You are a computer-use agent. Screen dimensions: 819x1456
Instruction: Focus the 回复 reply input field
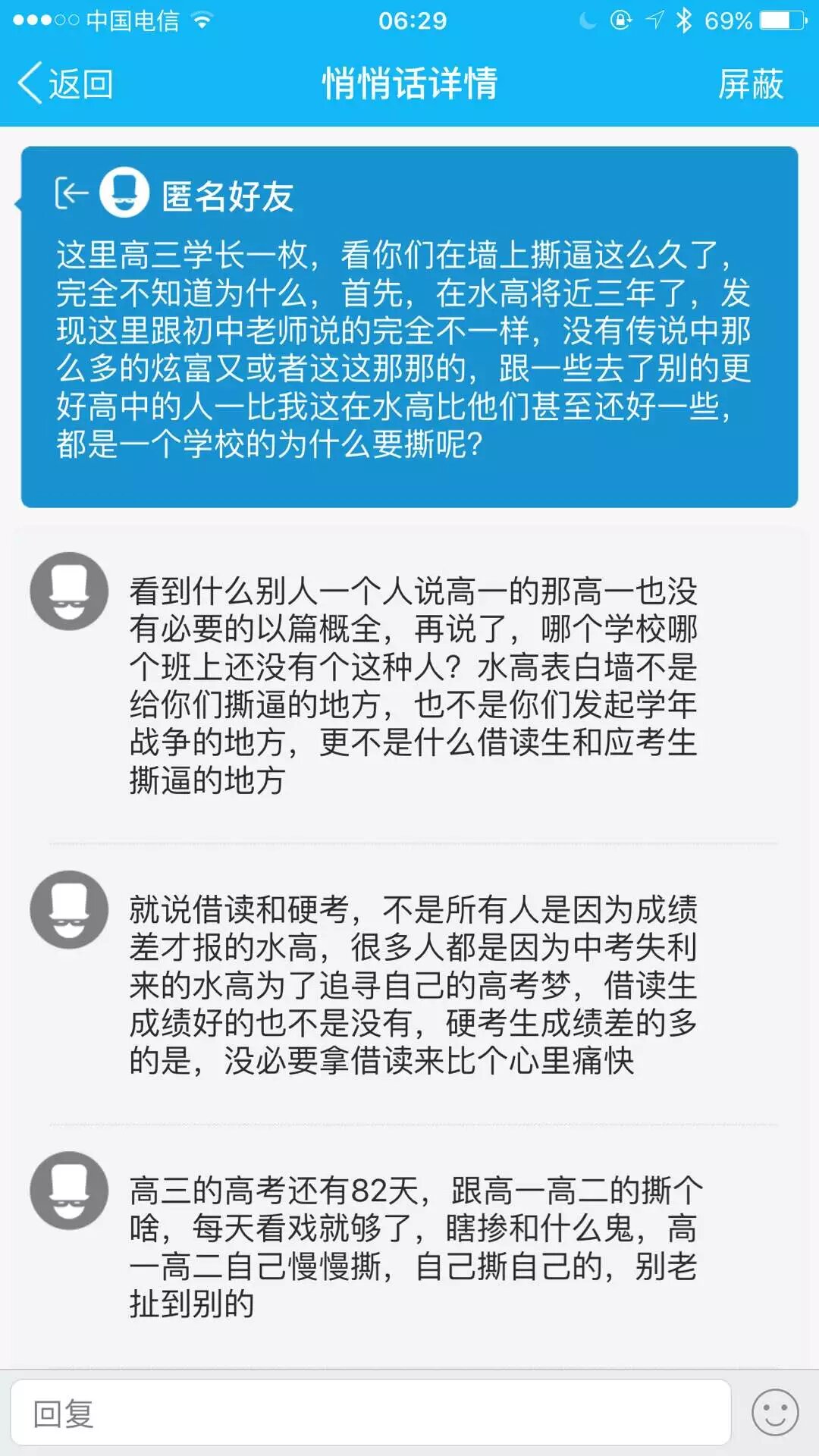pyautogui.click(x=370, y=1413)
